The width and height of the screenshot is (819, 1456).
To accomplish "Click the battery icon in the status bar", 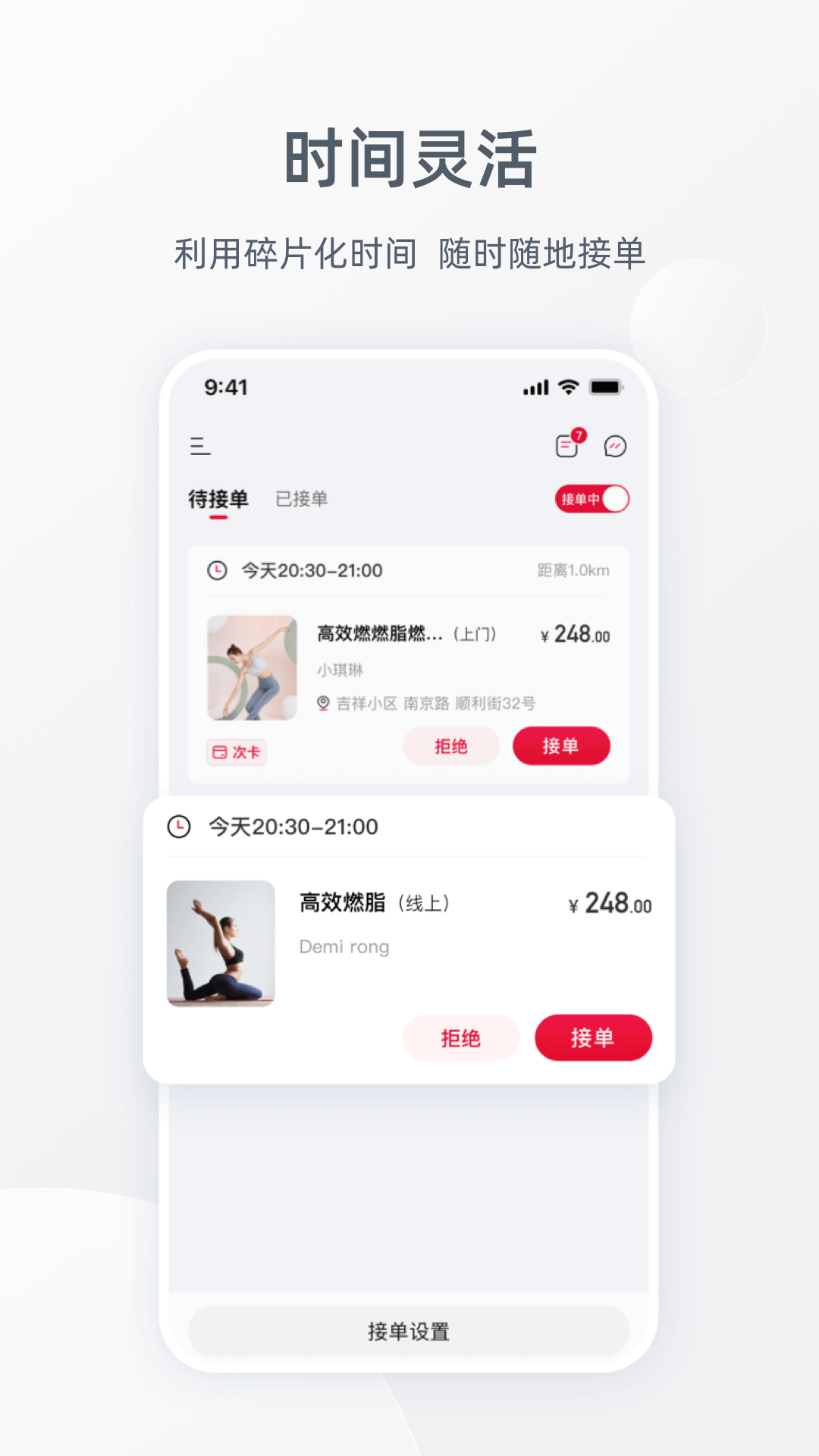I will 606,387.
